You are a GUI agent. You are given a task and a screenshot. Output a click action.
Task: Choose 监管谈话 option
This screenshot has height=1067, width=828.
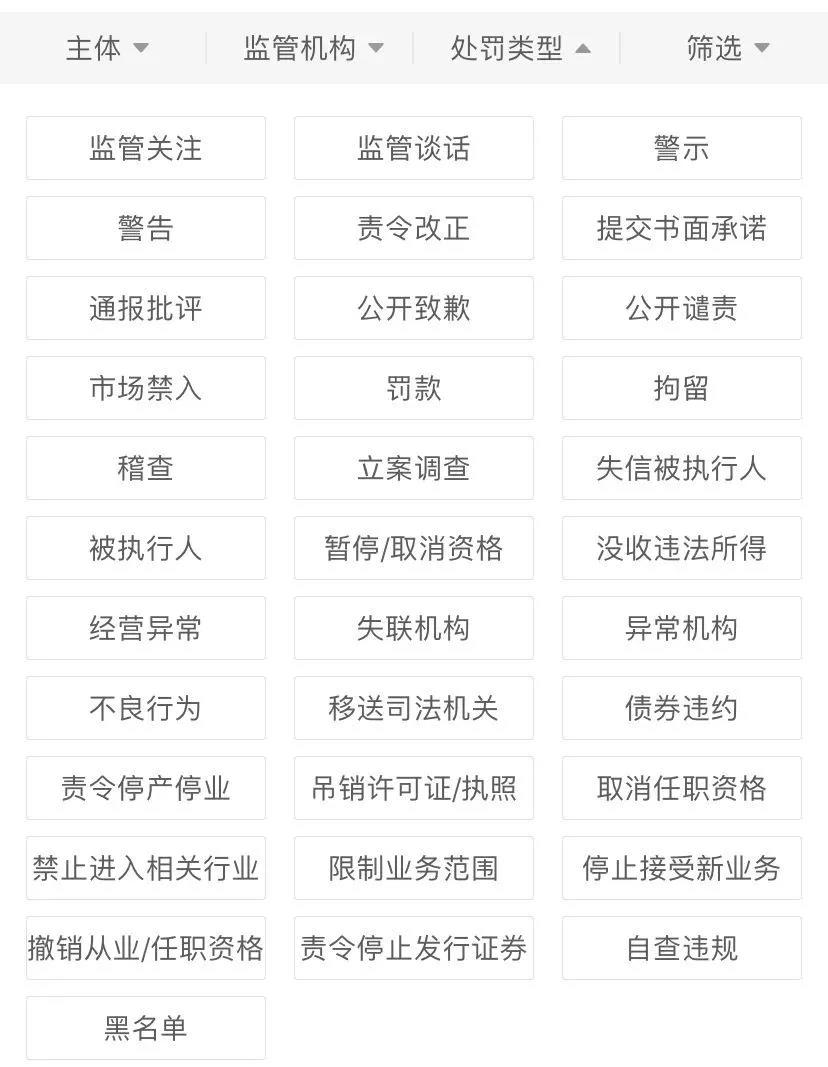click(x=413, y=148)
